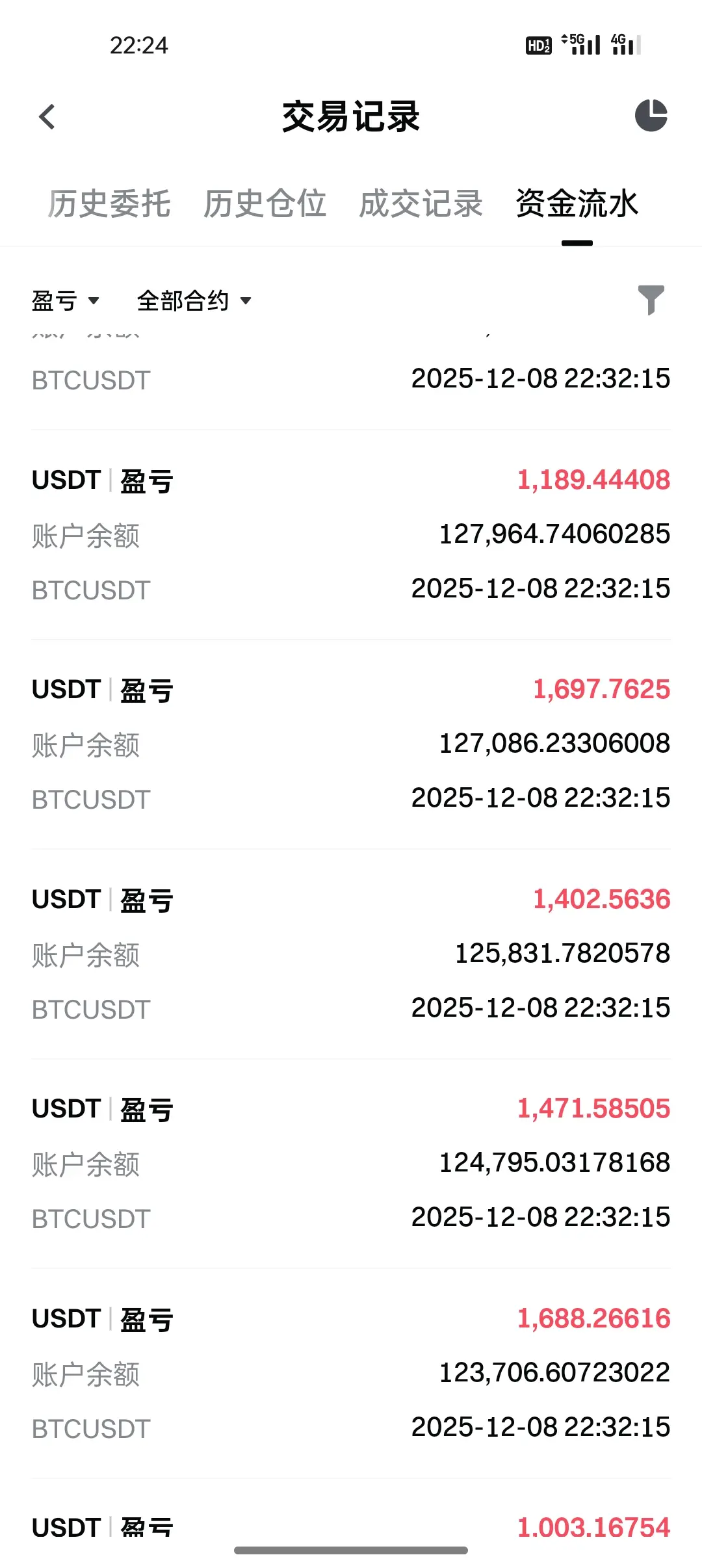Switch to the 成交记录 tab
The width and height of the screenshot is (702, 1568).
pyautogui.click(x=421, y=204)
